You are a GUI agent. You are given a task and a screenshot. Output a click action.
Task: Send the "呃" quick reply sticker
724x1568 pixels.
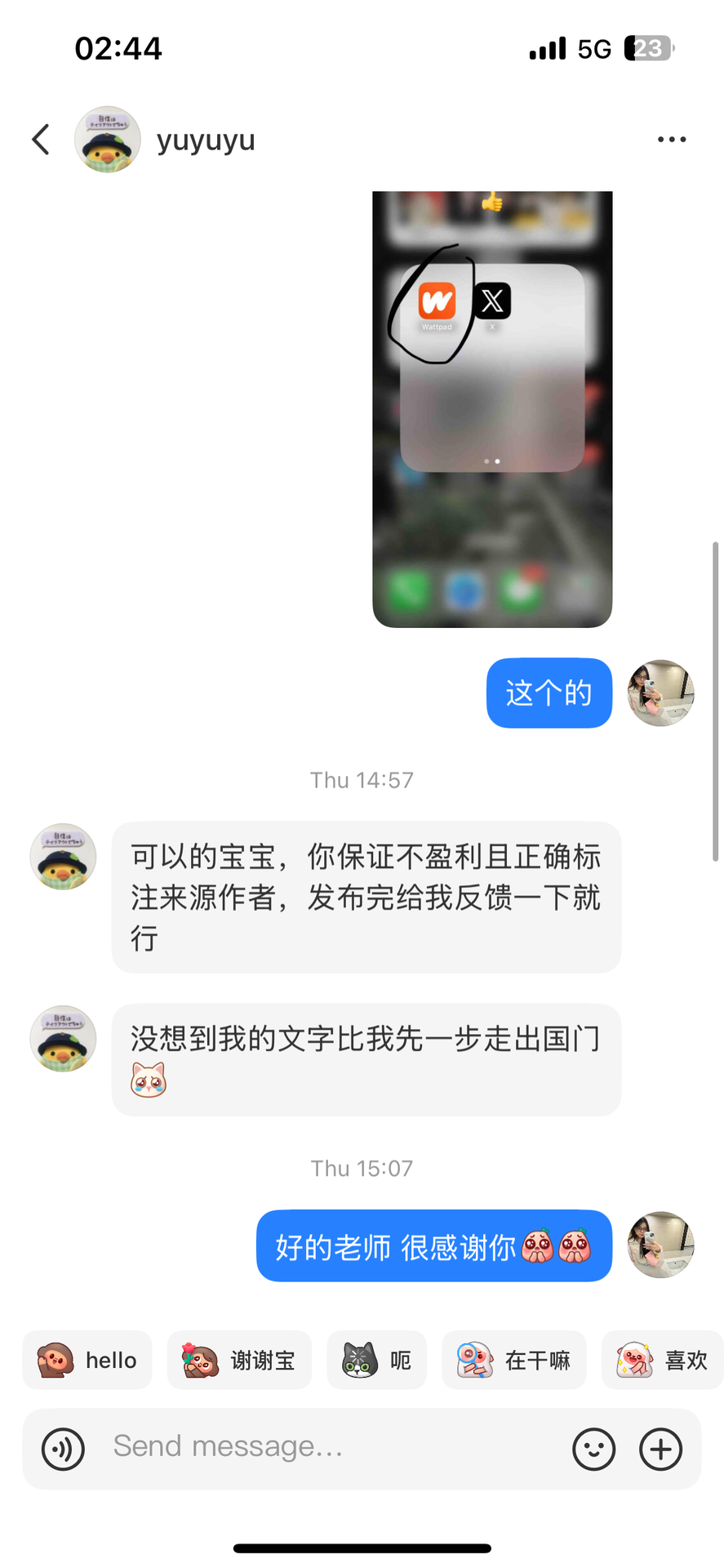(376, 1360)
